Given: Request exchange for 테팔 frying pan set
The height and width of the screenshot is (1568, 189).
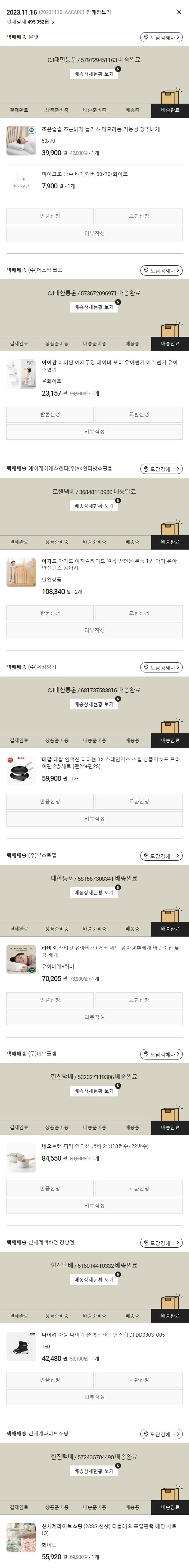Looking at the screenshot, I should click(139, 802).
